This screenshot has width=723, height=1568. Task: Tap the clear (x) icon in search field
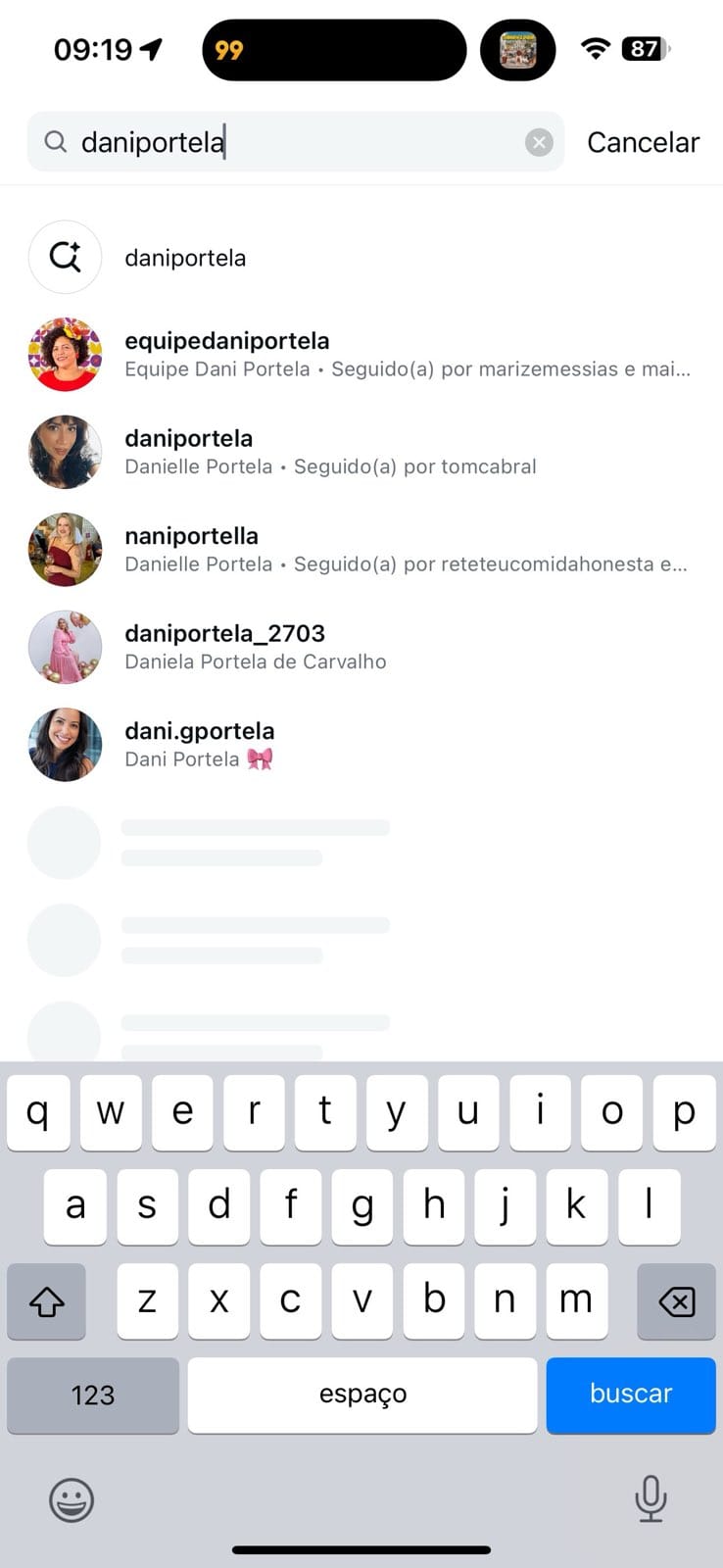(x=540, y=142)
